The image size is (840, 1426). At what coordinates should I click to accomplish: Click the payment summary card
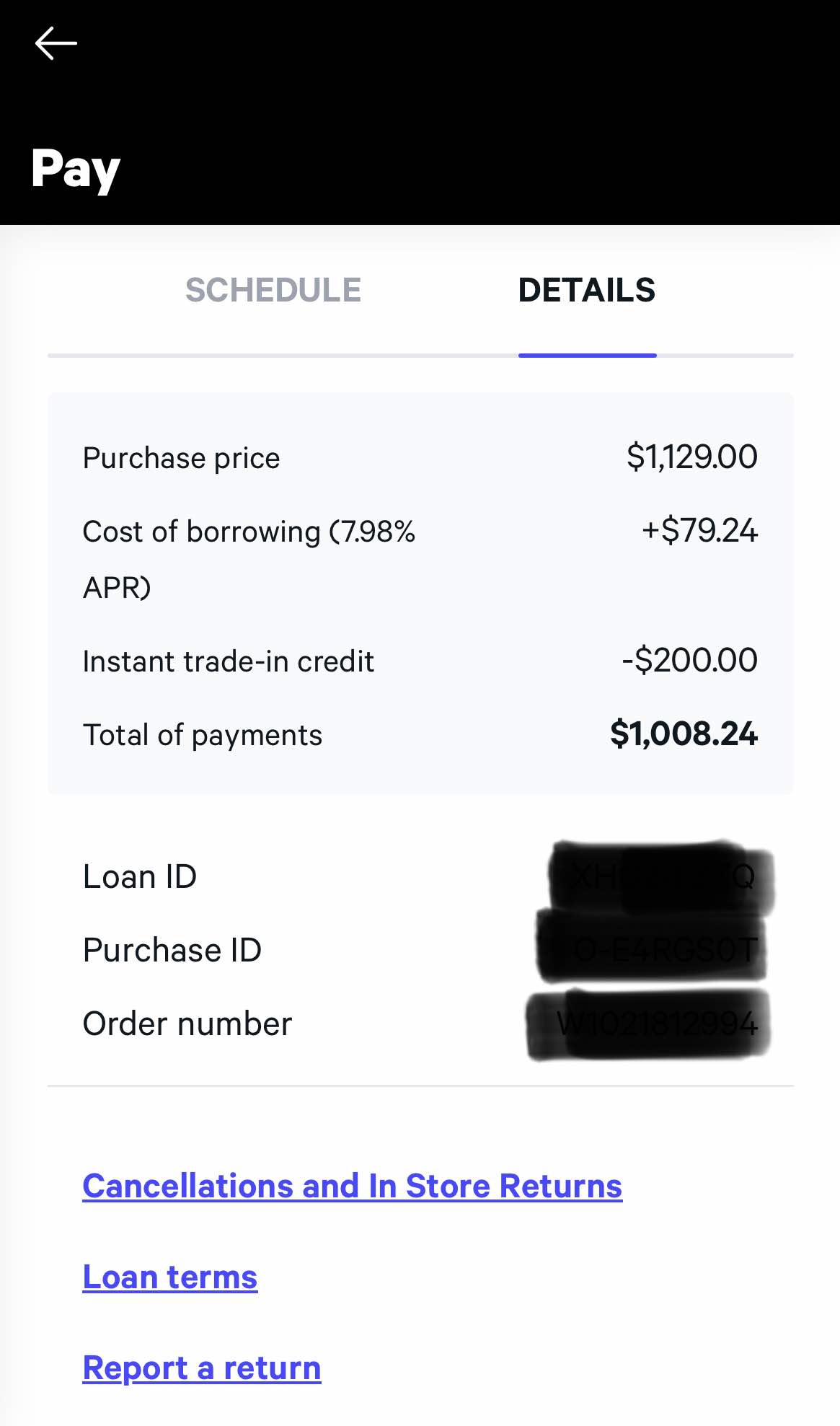click(x=420, y=591)
